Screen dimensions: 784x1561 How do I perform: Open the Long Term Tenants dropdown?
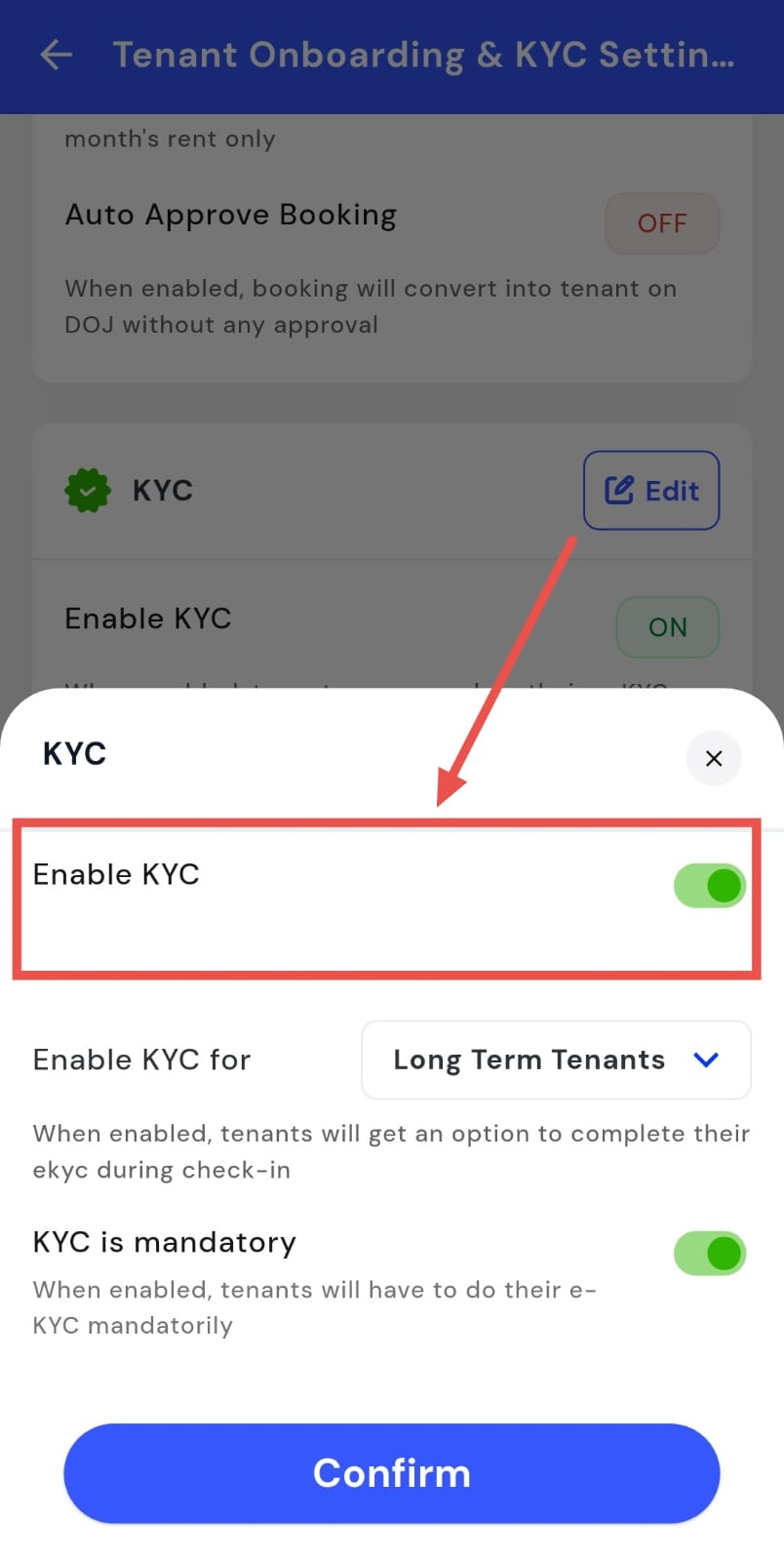tap(556, 1060)
